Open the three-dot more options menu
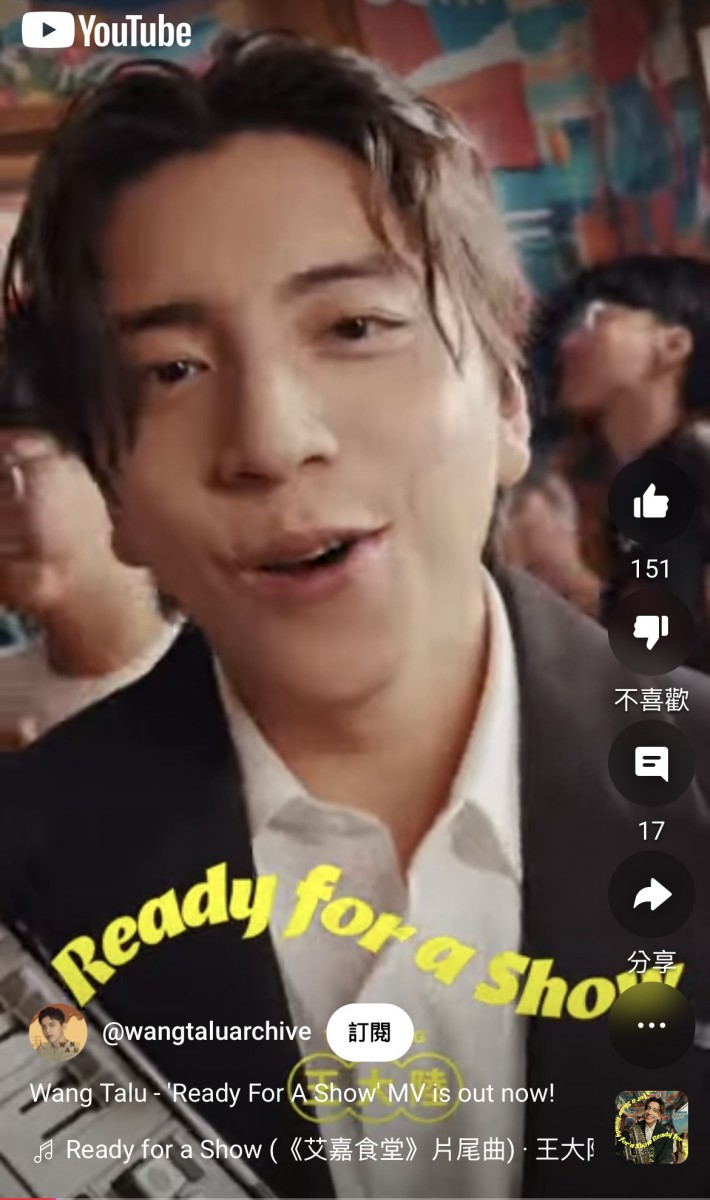Viewport: 710px width, 1200px height. 651,1026
